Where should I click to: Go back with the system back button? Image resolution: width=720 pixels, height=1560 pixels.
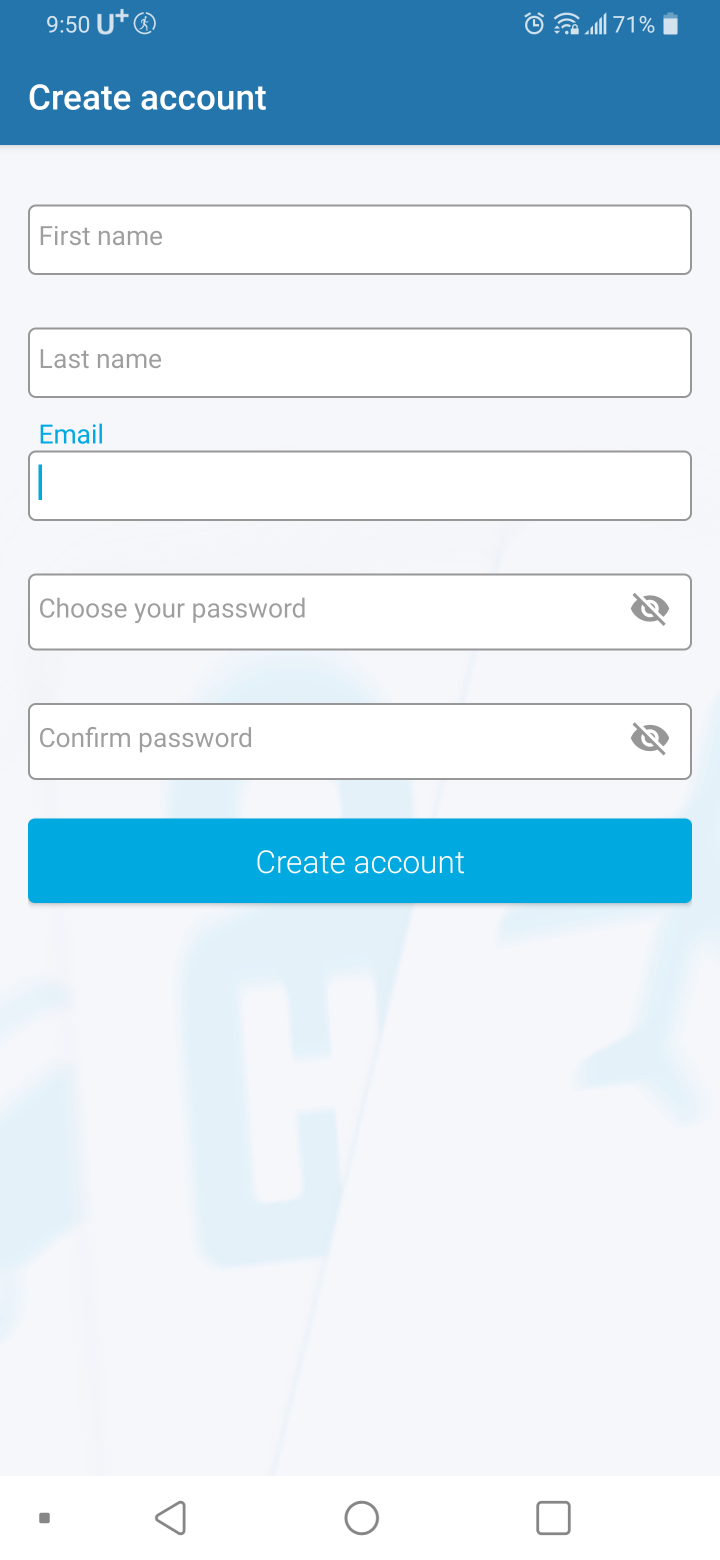171,1517
